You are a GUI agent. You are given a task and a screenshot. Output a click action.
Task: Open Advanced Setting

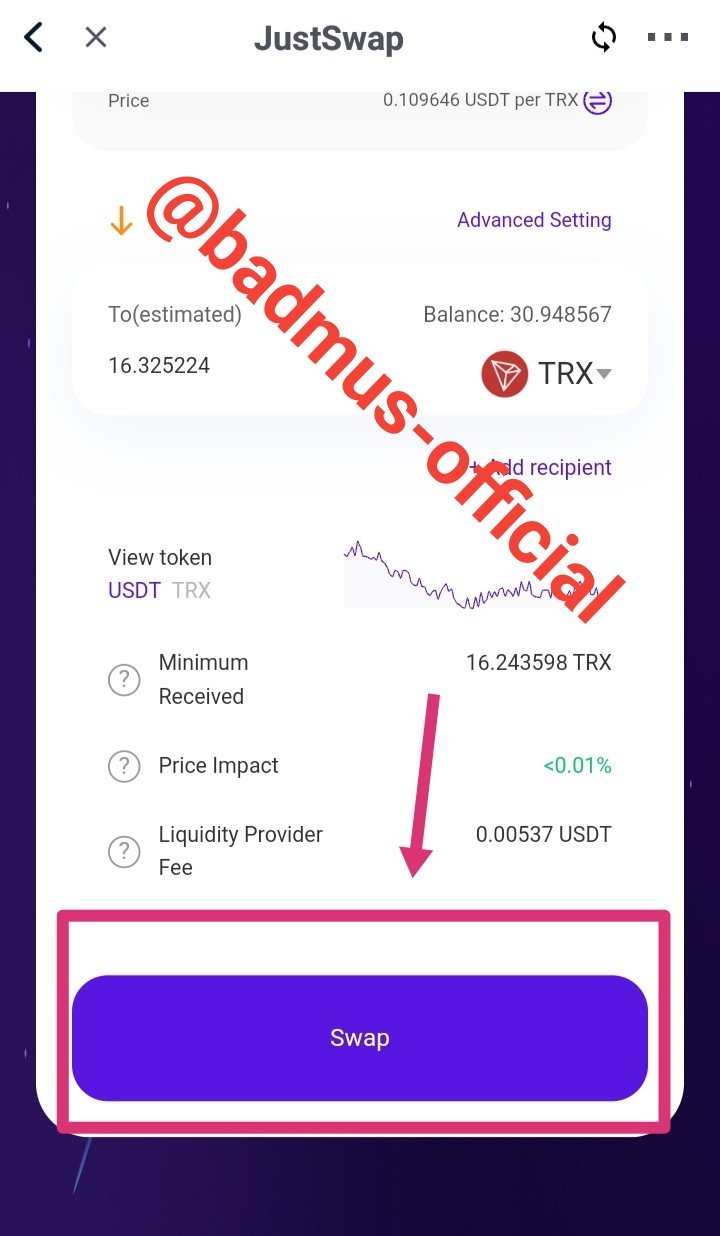[x=534, y=220]
